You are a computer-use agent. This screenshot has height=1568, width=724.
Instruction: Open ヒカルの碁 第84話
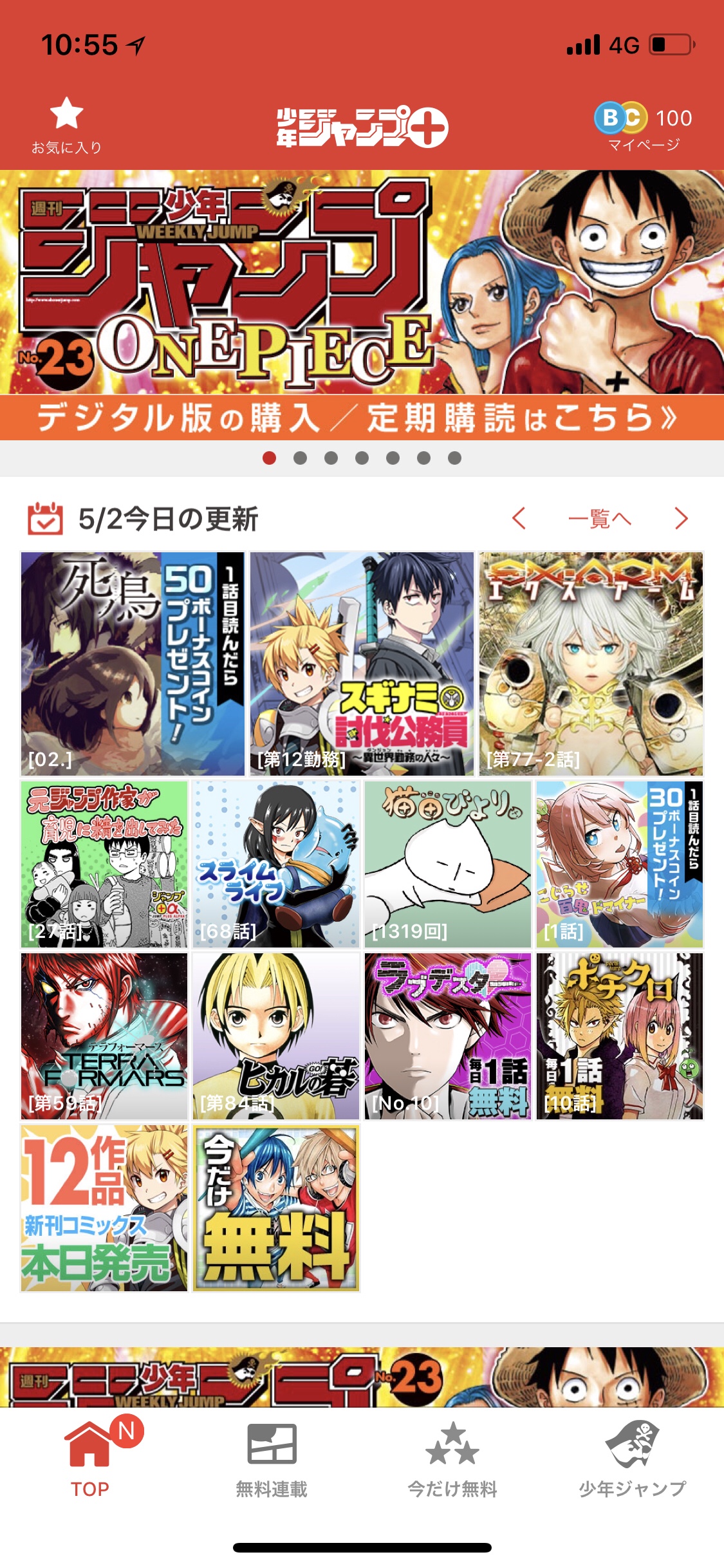point(276,1036)
